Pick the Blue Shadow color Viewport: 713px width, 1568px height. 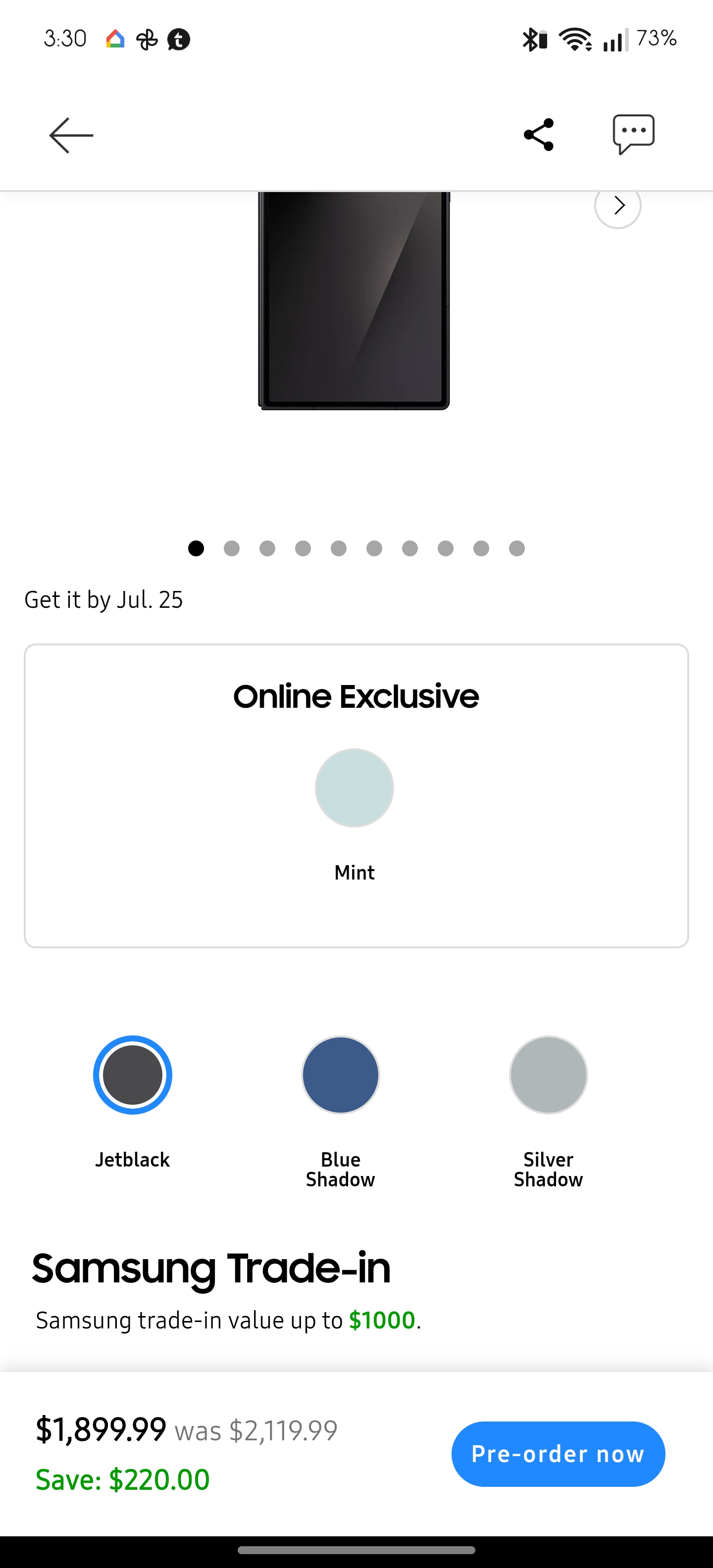click(x=340, y=1075)
